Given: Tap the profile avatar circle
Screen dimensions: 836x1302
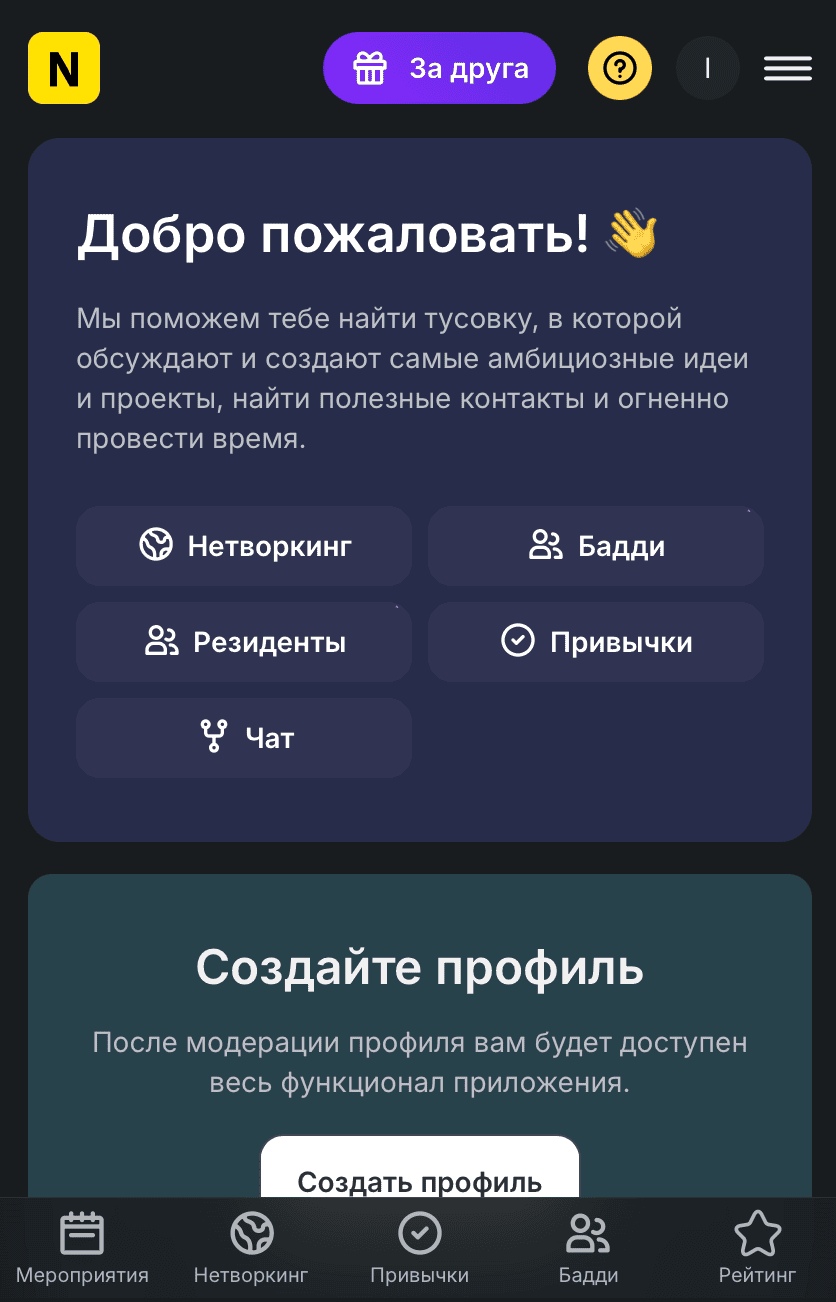Looking at the screenshot, I should [x=708, y=68].
